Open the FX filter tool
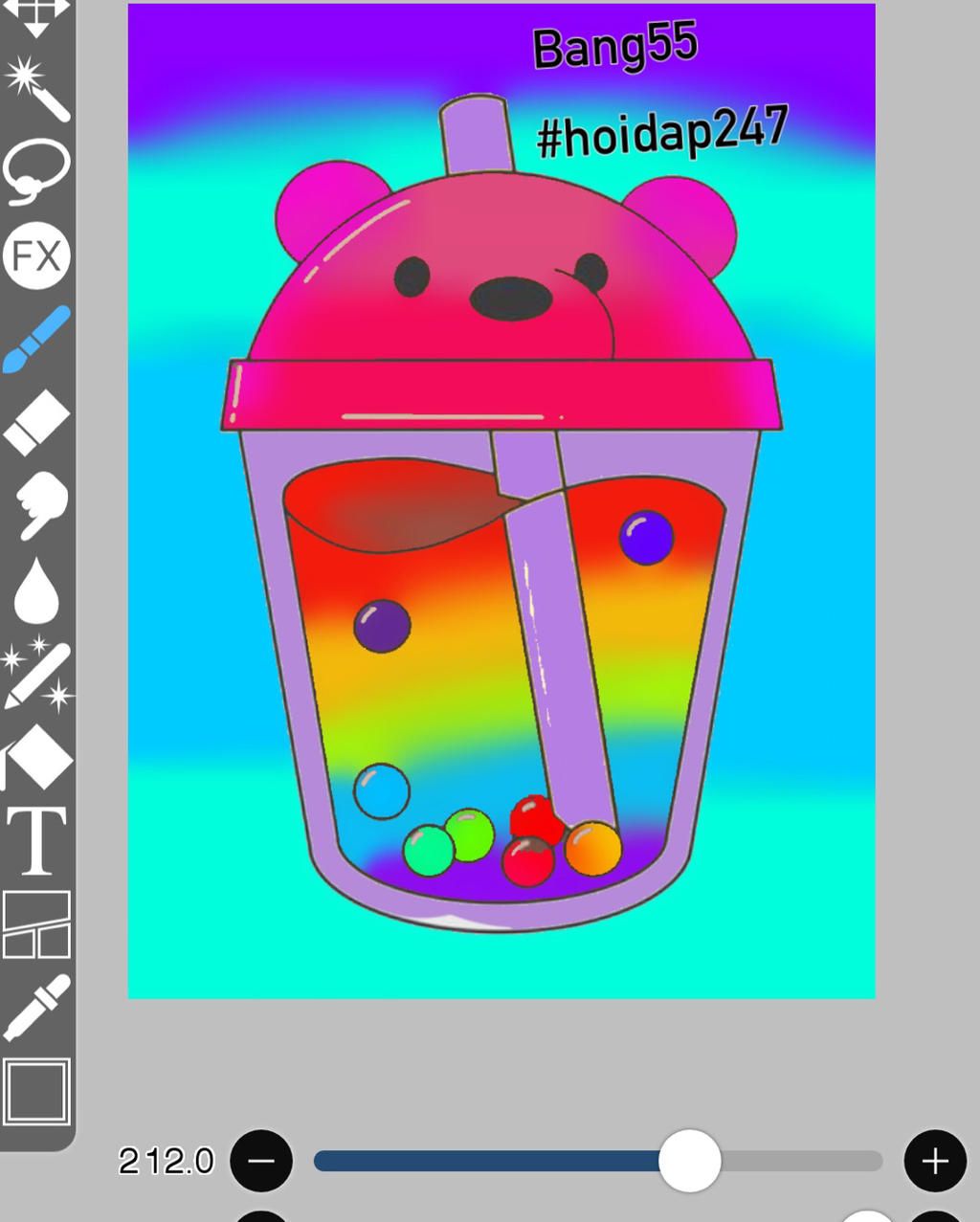Viewport: 980px width, 1222px height. coord(36,256)
